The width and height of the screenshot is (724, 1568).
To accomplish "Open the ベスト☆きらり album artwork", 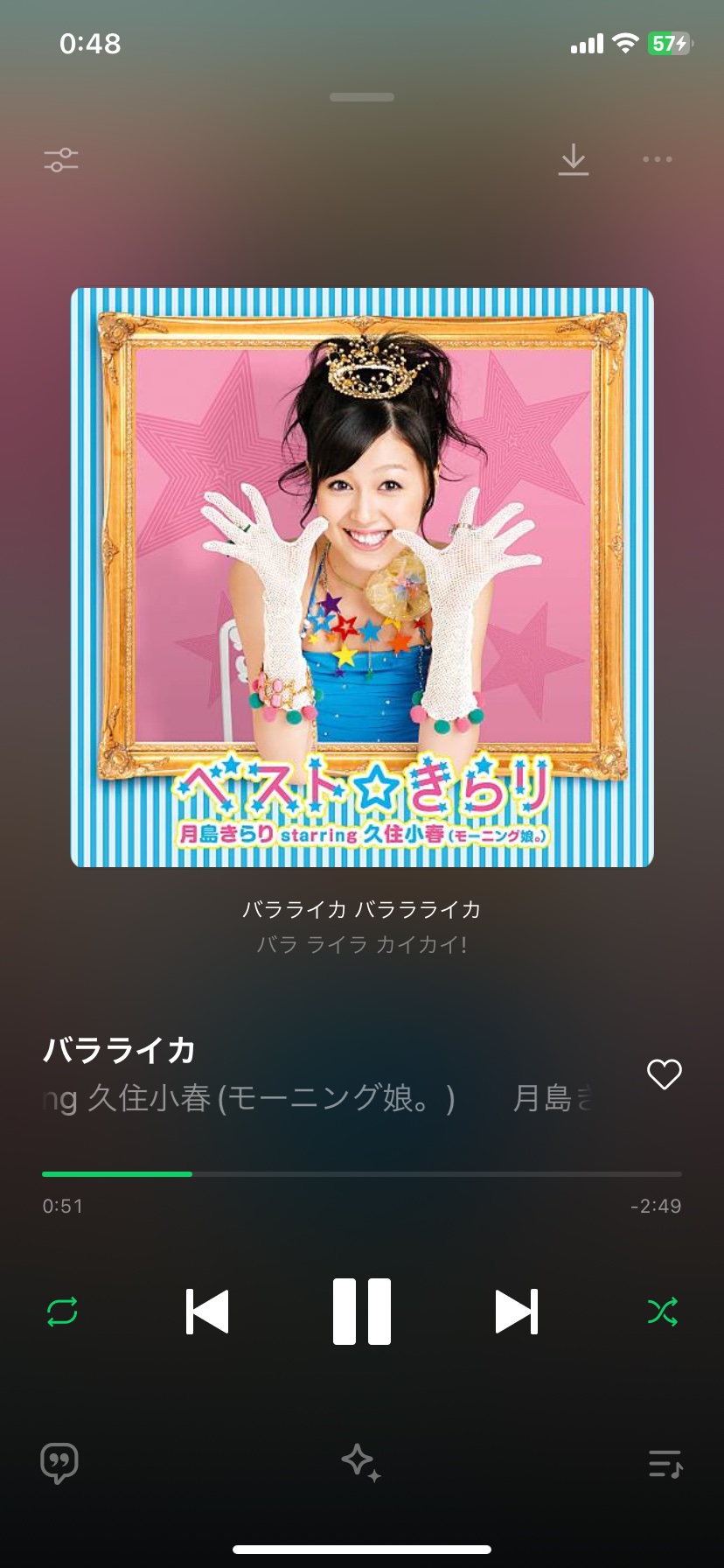I will (x=362, y=577).
